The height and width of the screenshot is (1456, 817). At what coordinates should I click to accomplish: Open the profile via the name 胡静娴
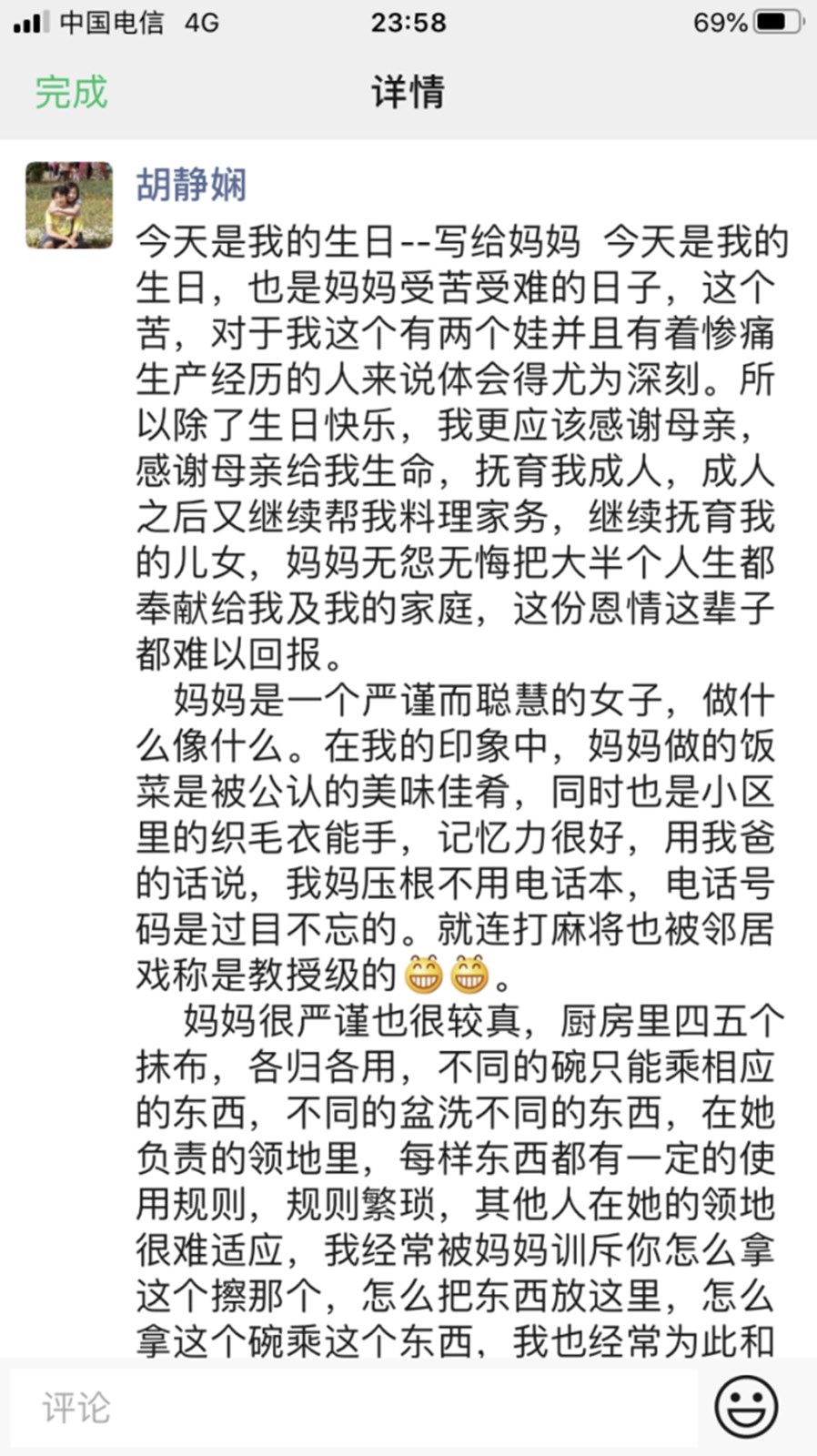191,185
